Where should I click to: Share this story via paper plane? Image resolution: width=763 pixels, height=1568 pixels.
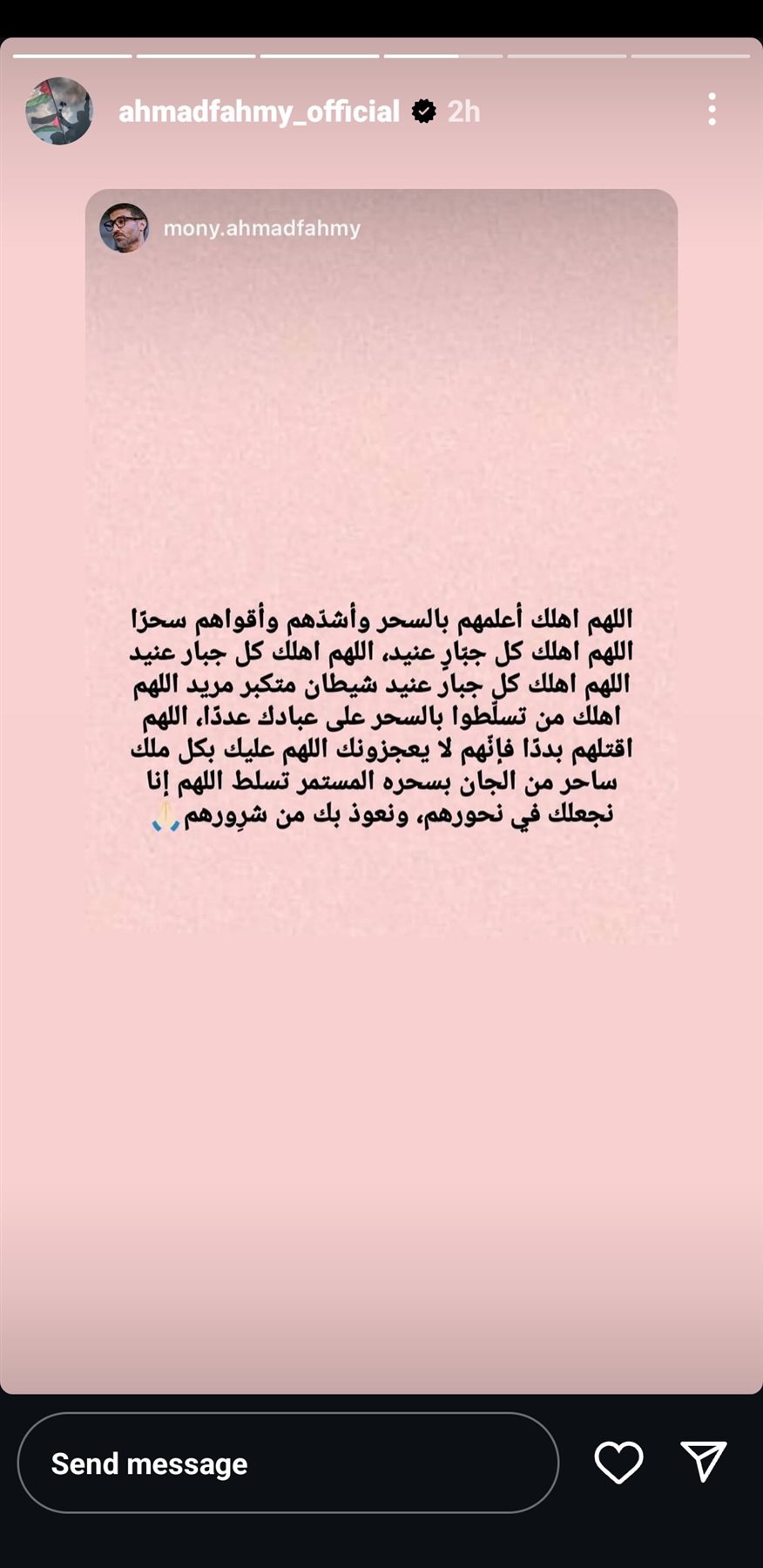[703, 1461]
